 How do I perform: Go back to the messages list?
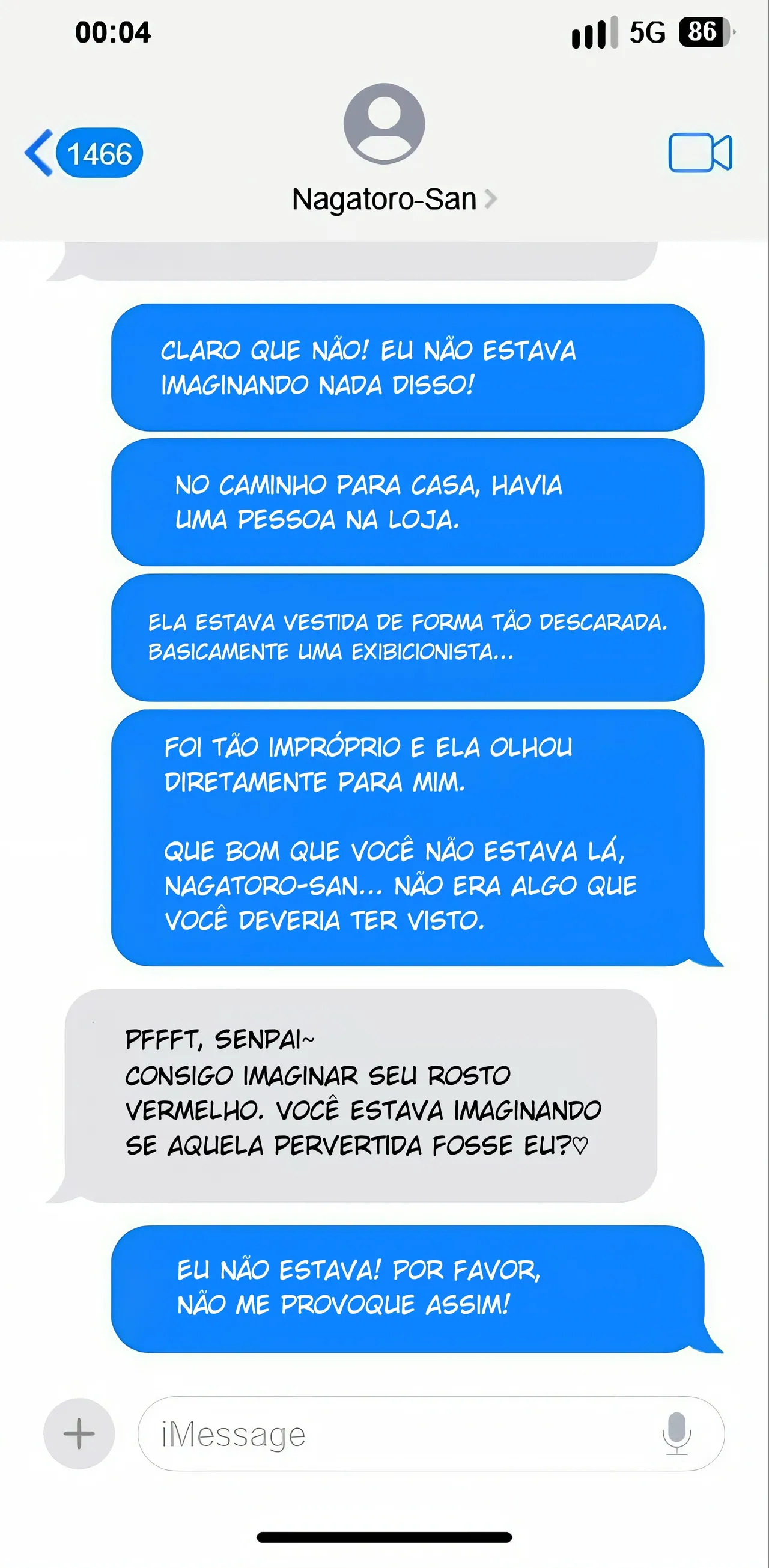(84, 153)
